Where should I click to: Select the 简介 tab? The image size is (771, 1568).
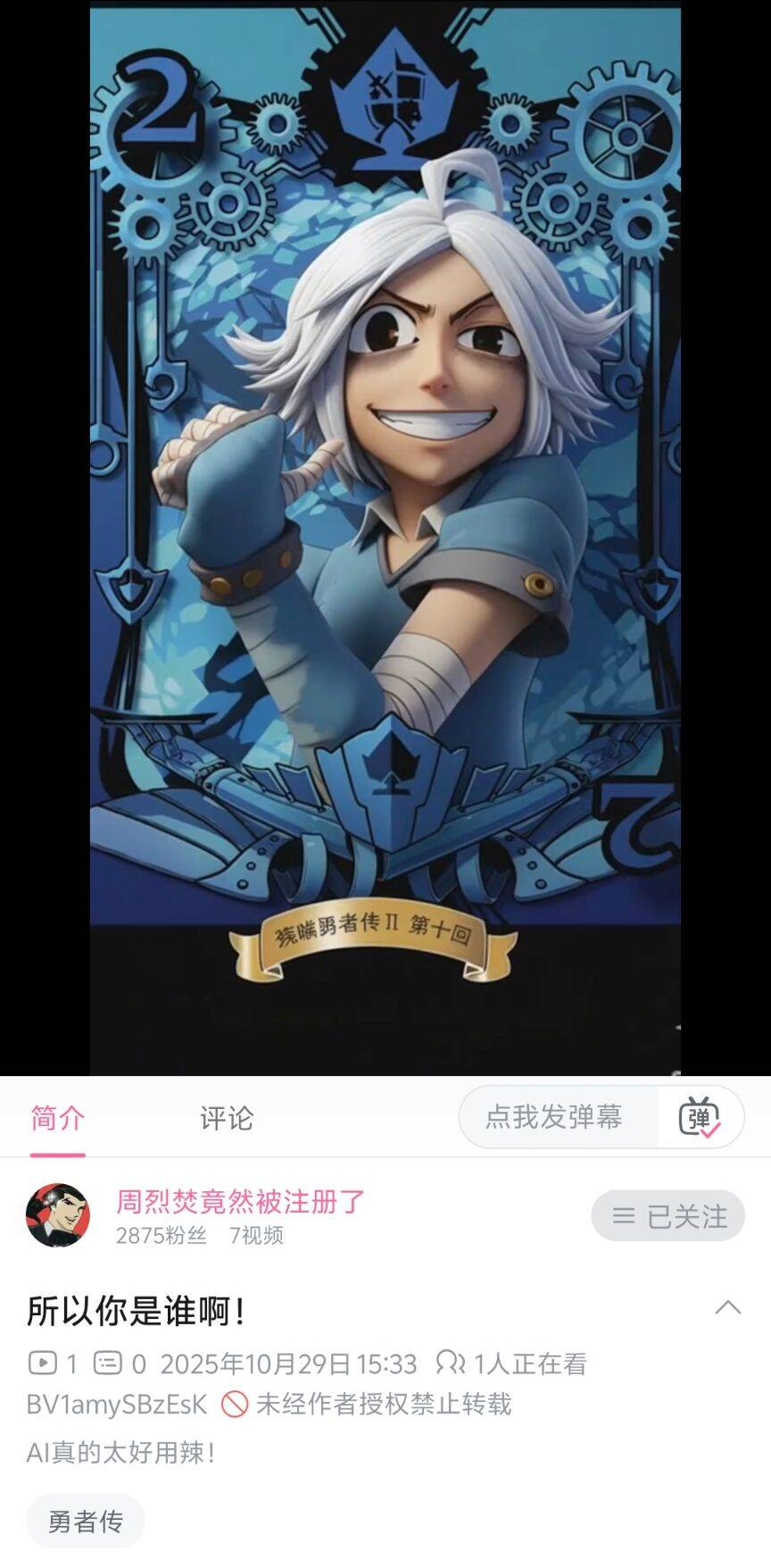pyautogui.click(x=58, y=1118)
